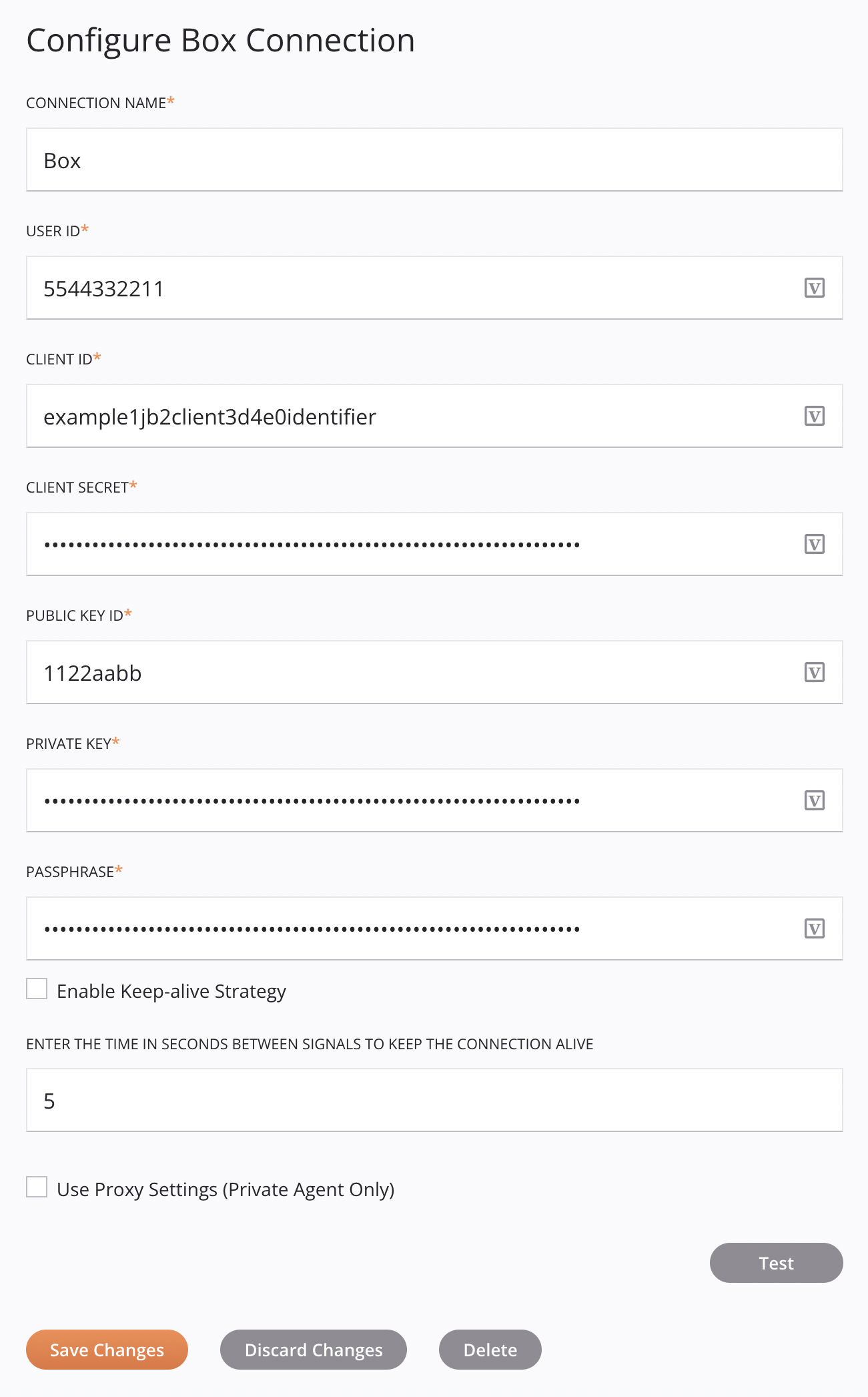Image resolution: width=868 pixels, height=1397 pixels.
Task: Open variable picker in Client Secret field
Action: pyautogui.click(x=814, y=545)
